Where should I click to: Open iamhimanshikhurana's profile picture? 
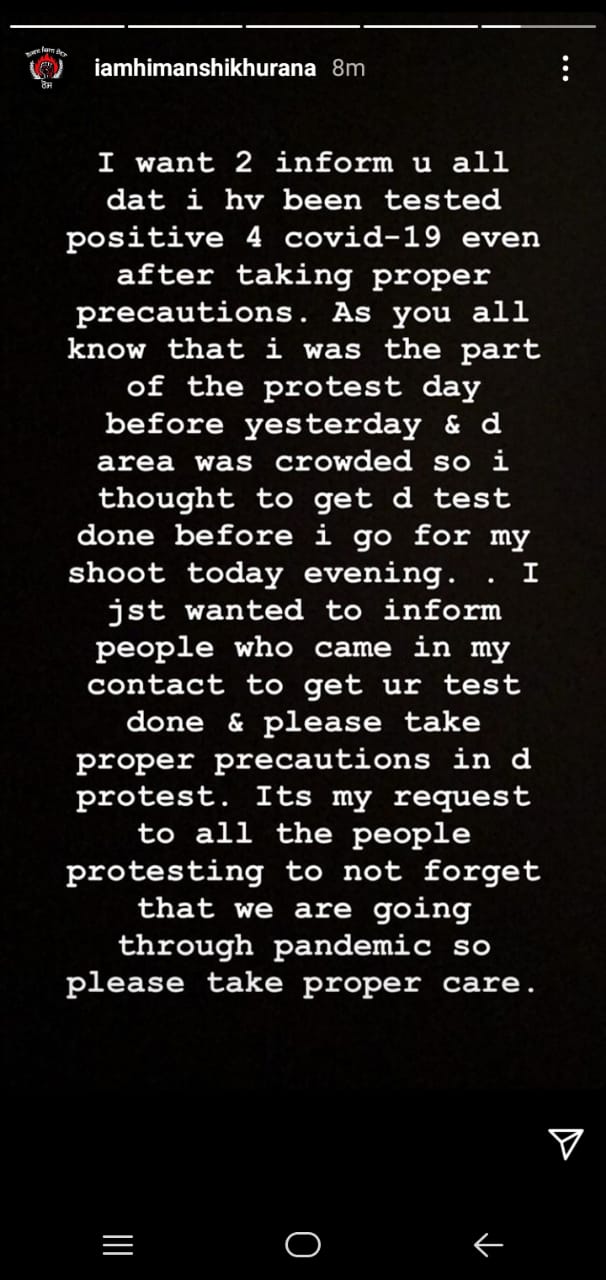click(46, 68)
